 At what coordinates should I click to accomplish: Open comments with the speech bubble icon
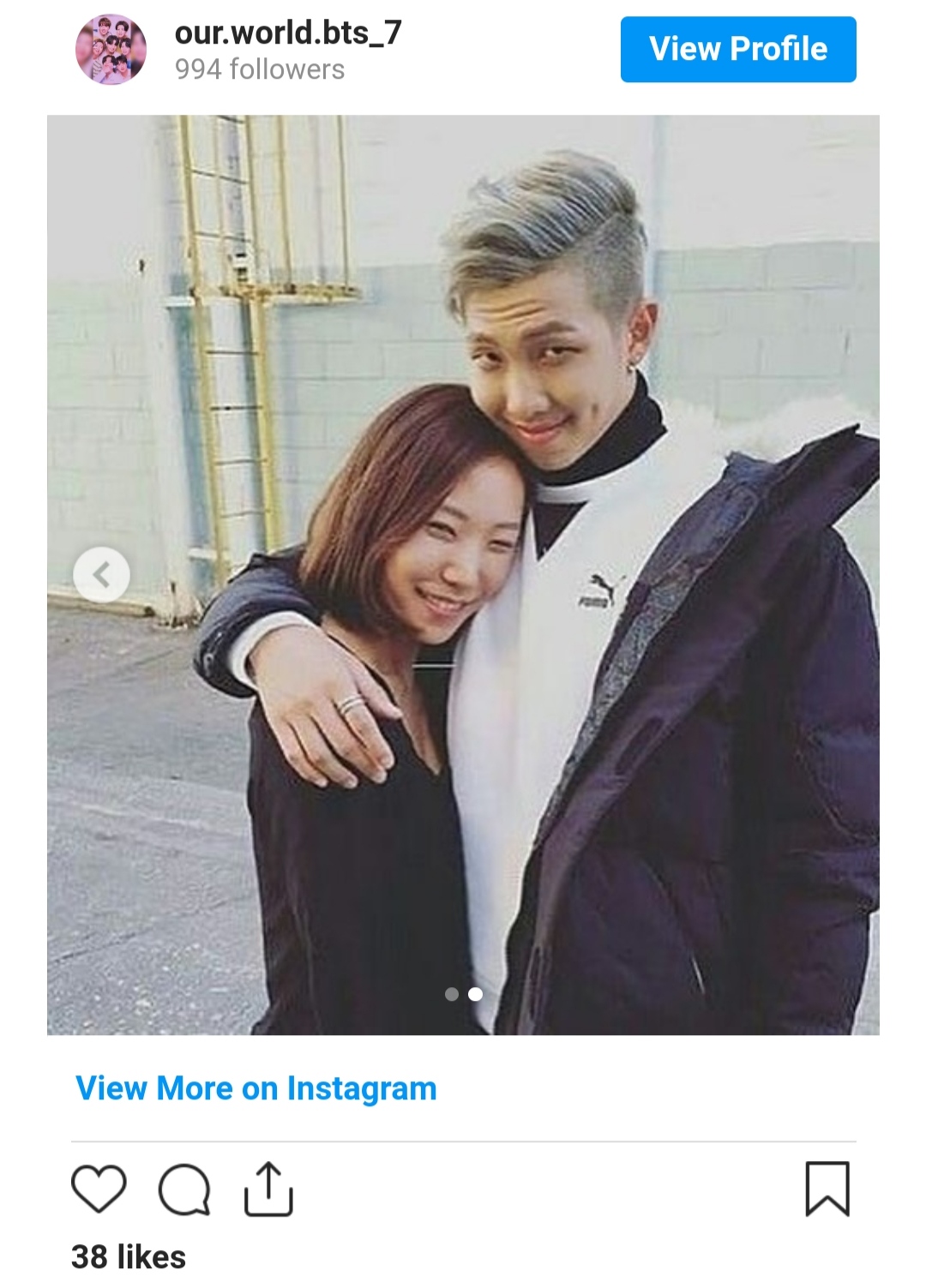(184, 1189)
